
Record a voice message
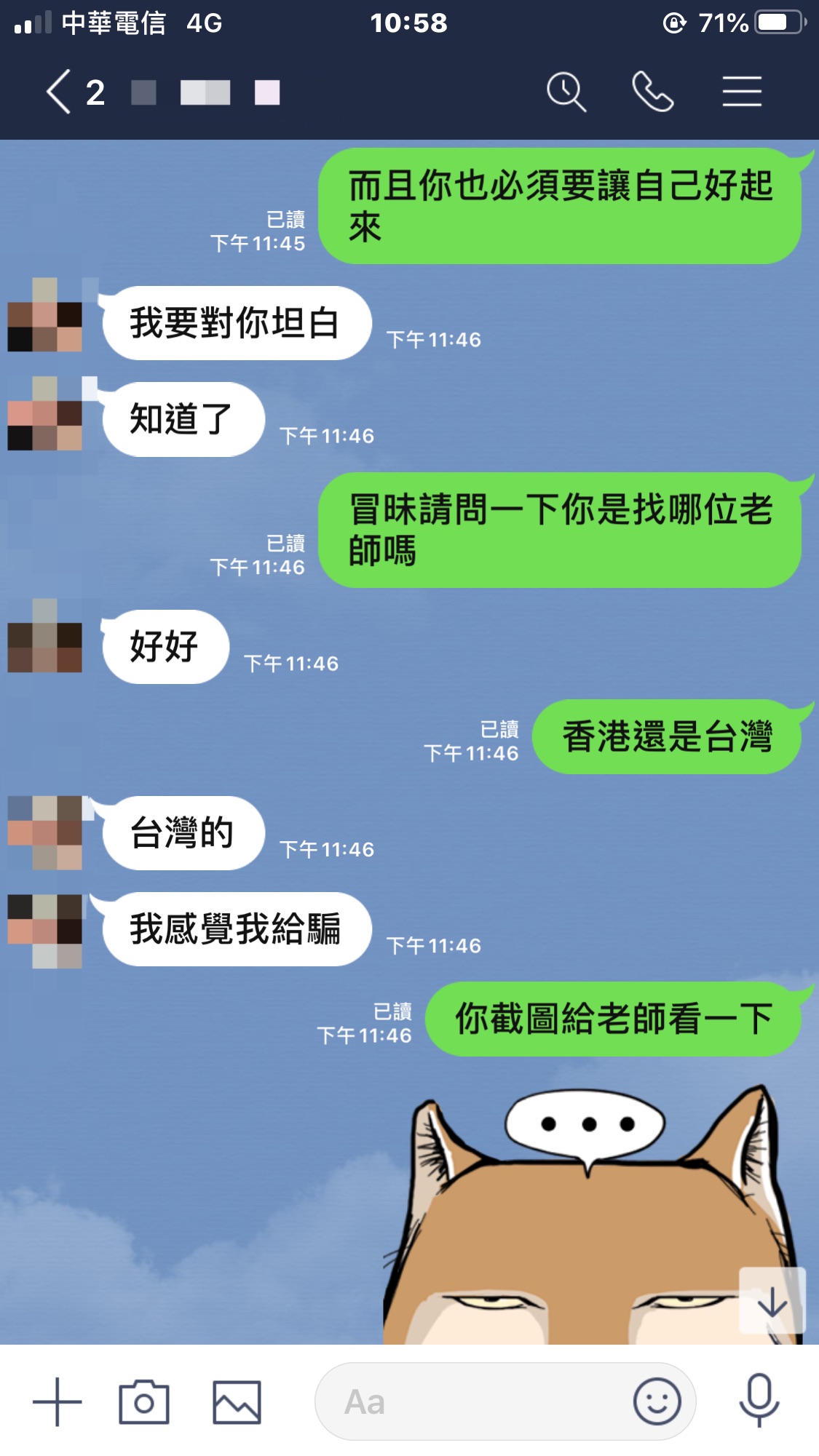[x=759, y=1401]
